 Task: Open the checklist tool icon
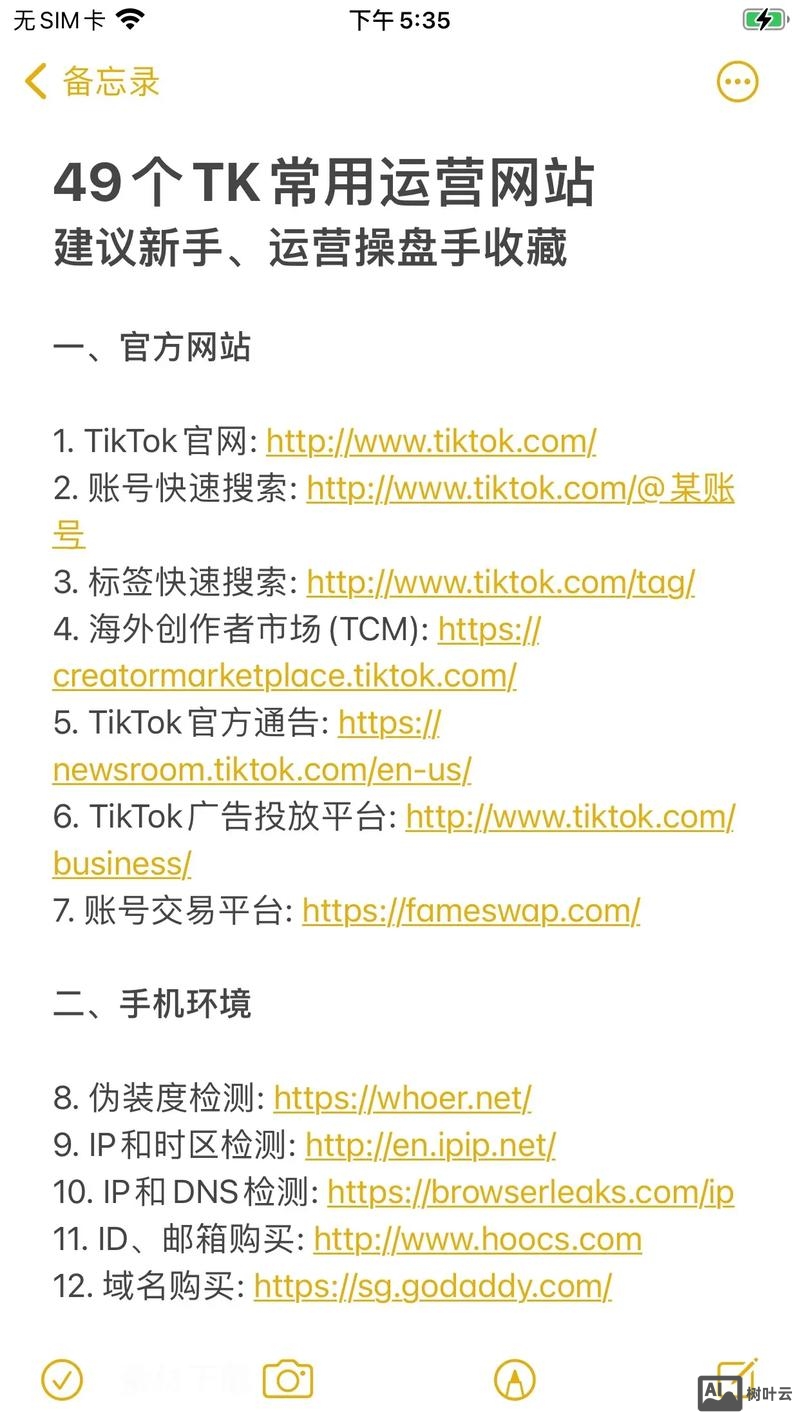[x=62, y=1379]
